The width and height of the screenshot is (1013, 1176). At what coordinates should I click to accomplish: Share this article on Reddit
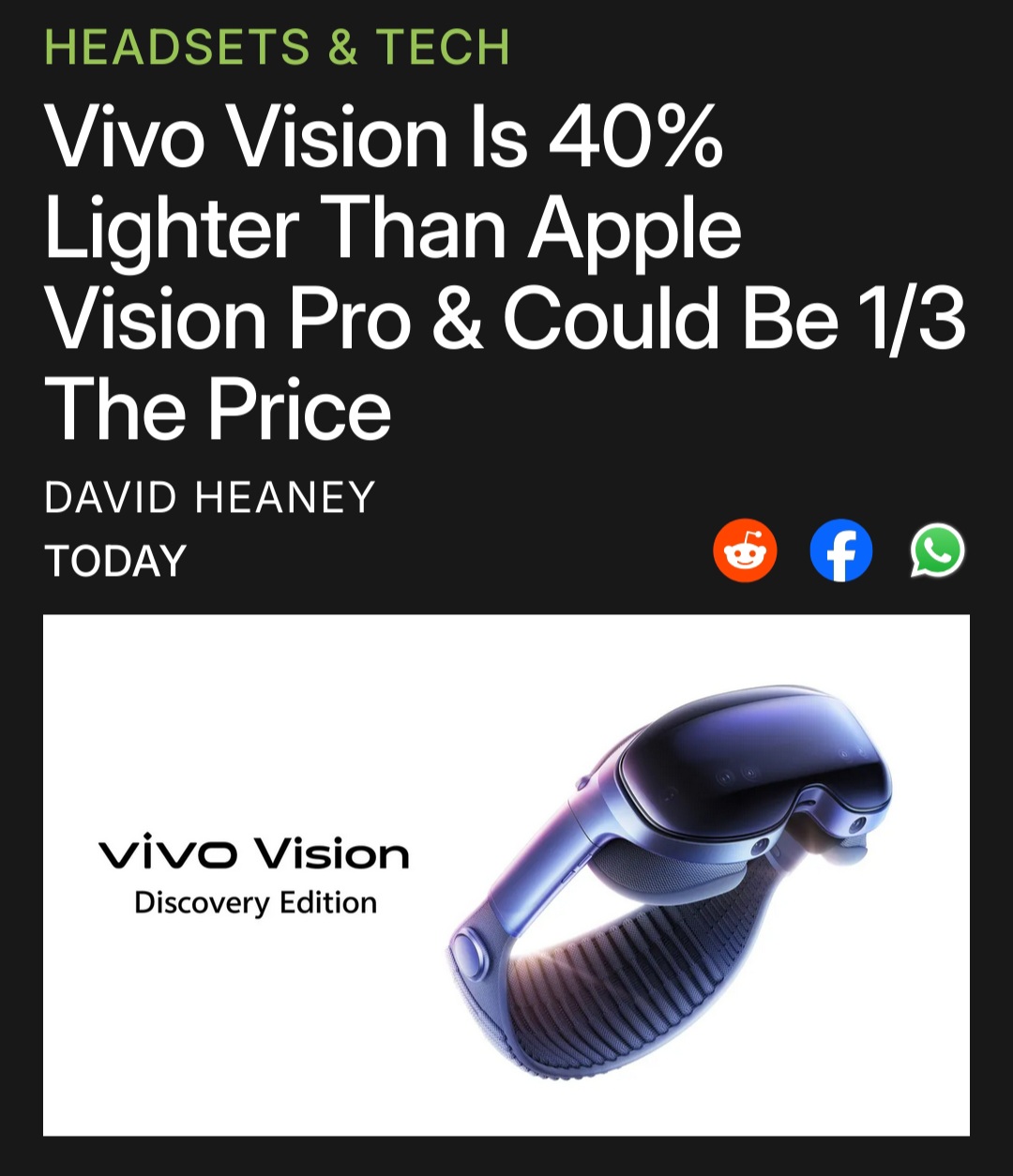click(745, 550)
